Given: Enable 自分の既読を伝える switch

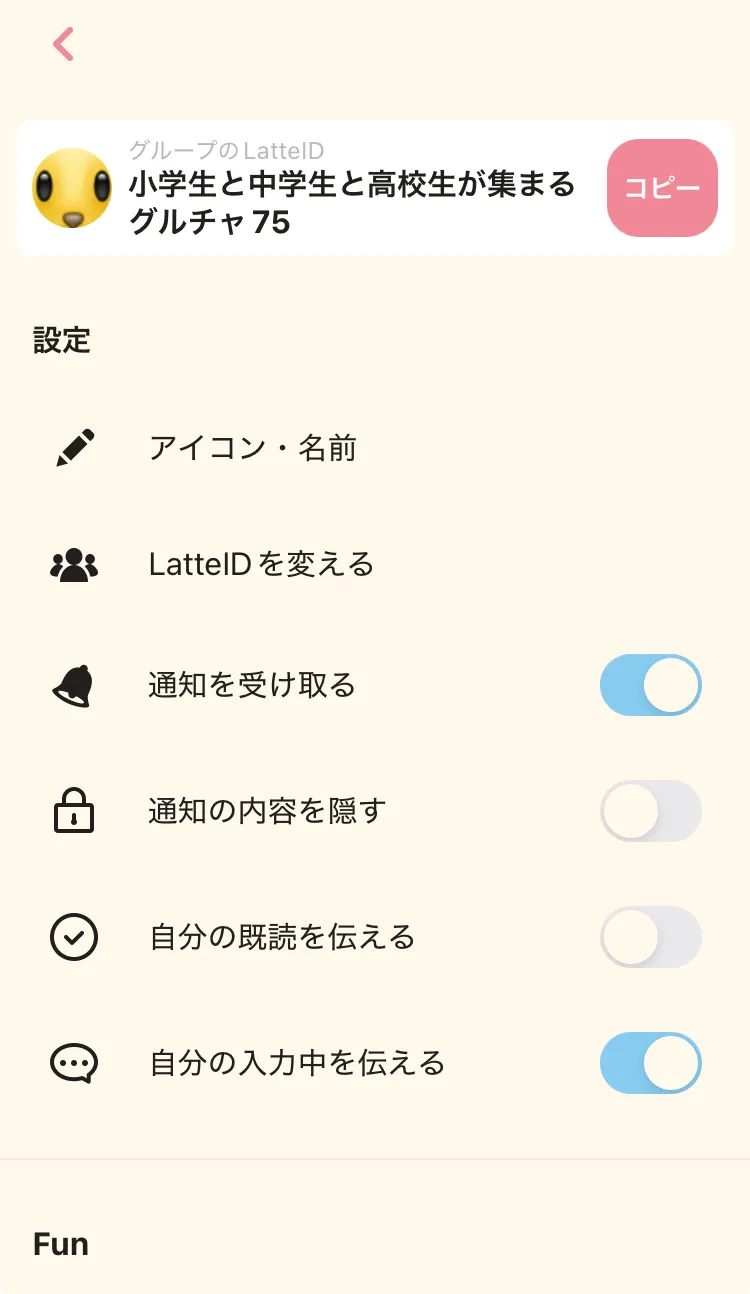Looking at the screenshot, I should (x=650, y=937).
